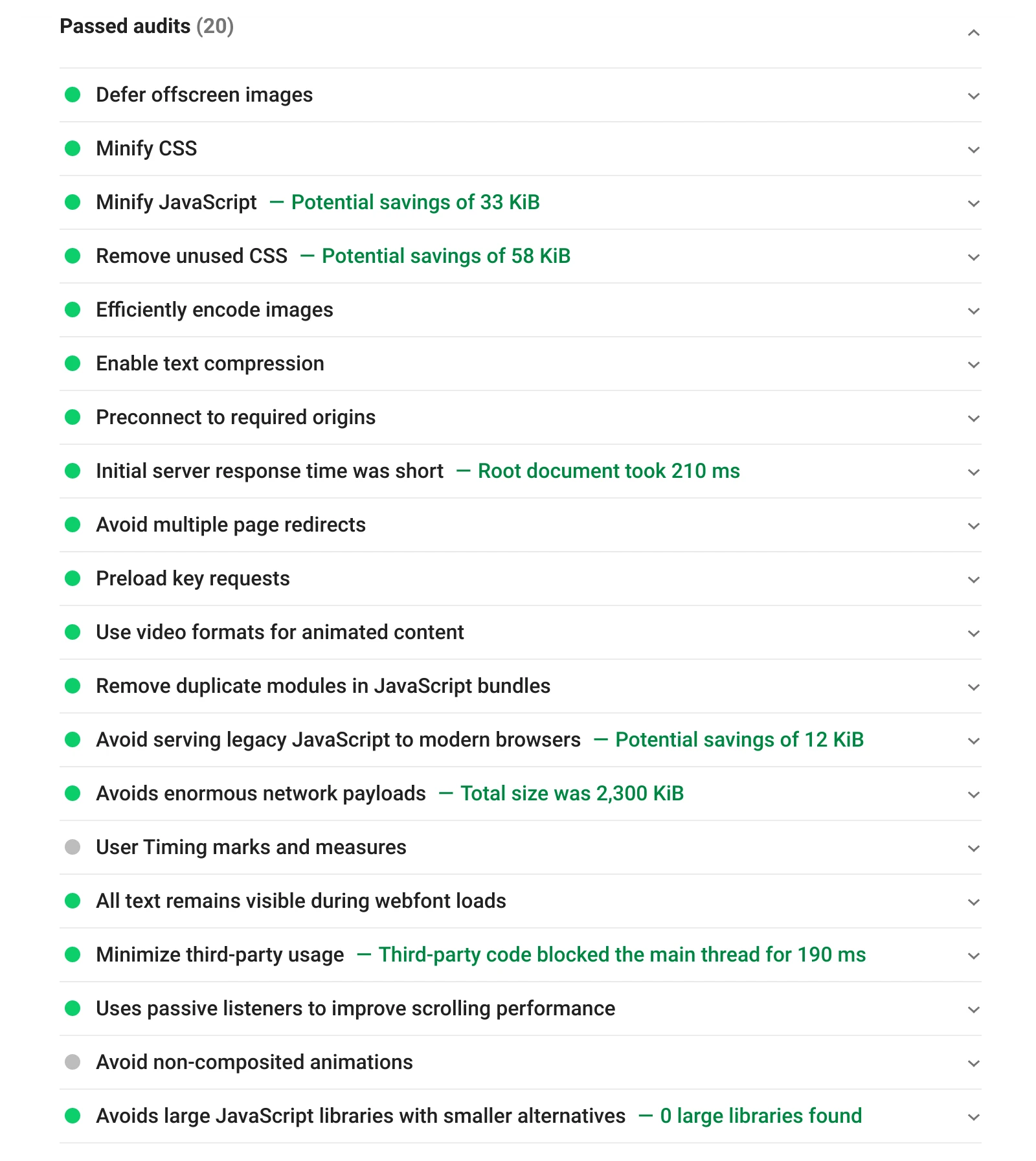The image size is (1036, 1161).
Task: Click the 0 large libraries found link
Action: [x=759, y=1115]
